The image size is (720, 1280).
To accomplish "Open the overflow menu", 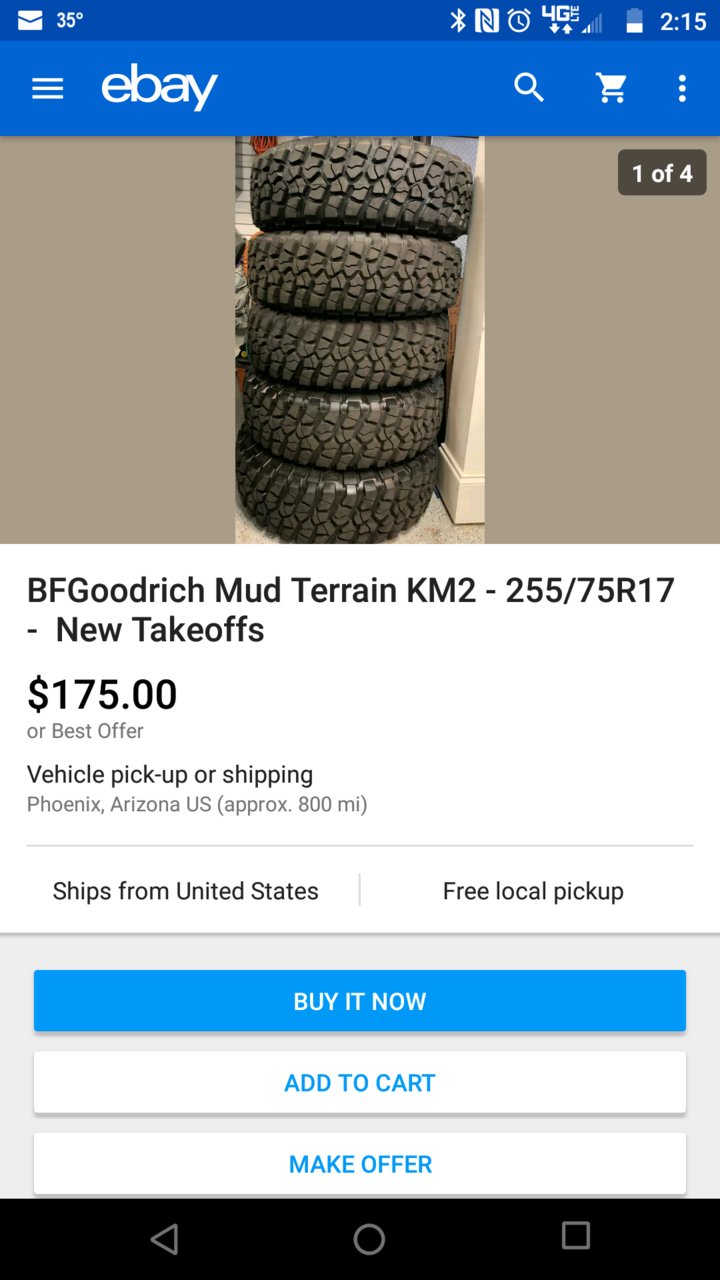I will pyautogui.click(x=682, y=89).
